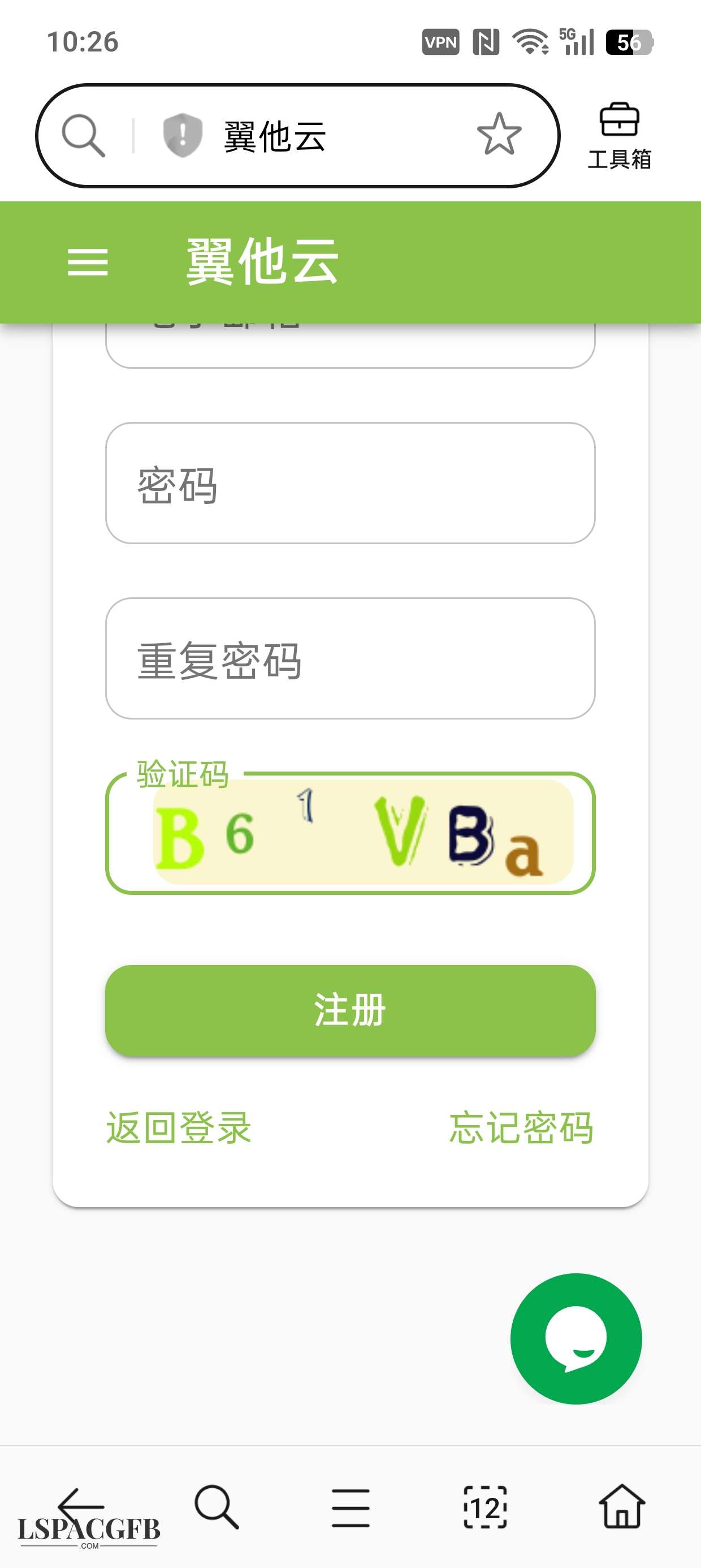Image resolution: width=701 pixels, height=1568 pixels.
Task: Open the green chat support bubble
Action: coord(576,1339)
